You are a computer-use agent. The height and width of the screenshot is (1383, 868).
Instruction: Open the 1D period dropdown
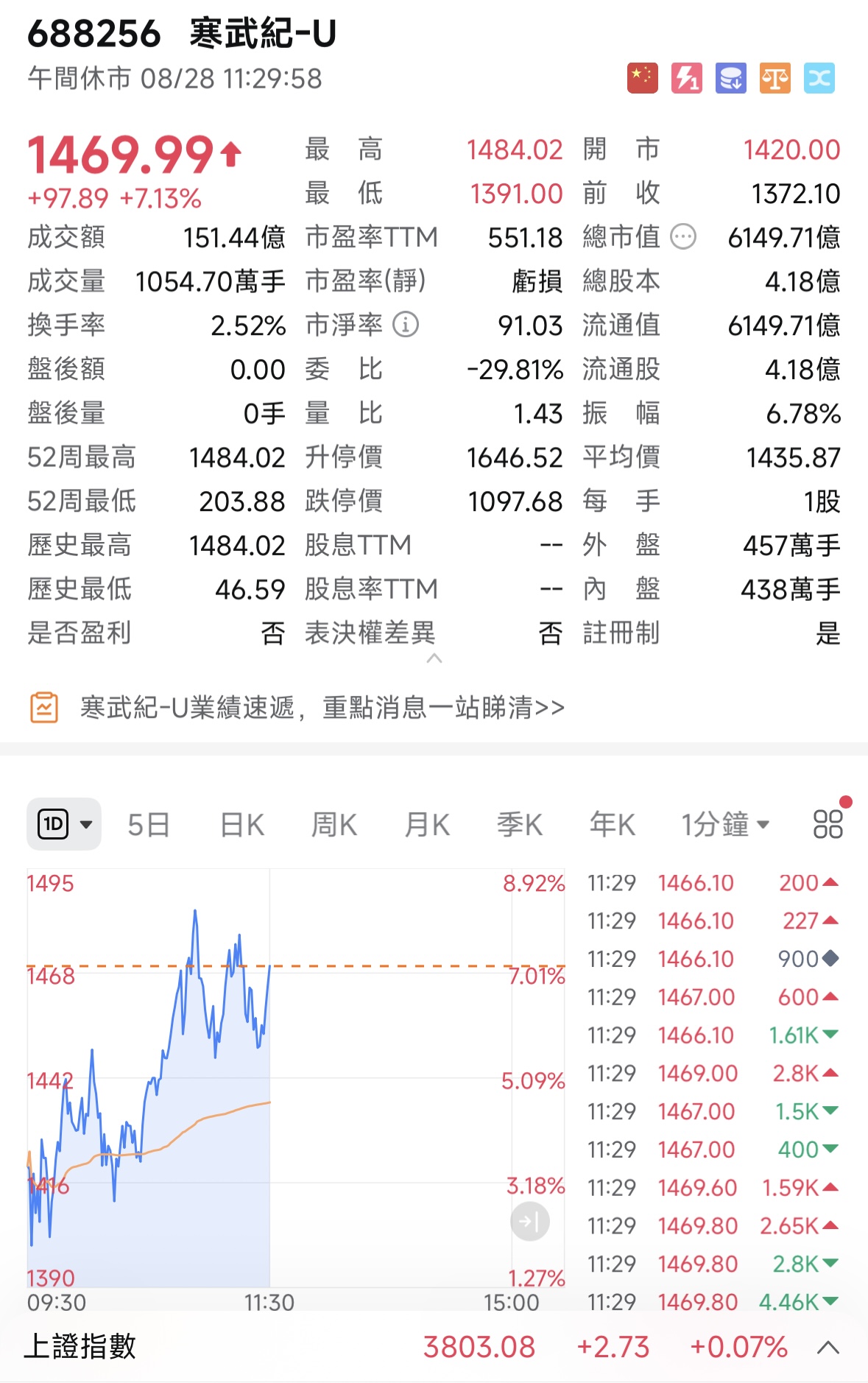point(64,824)
